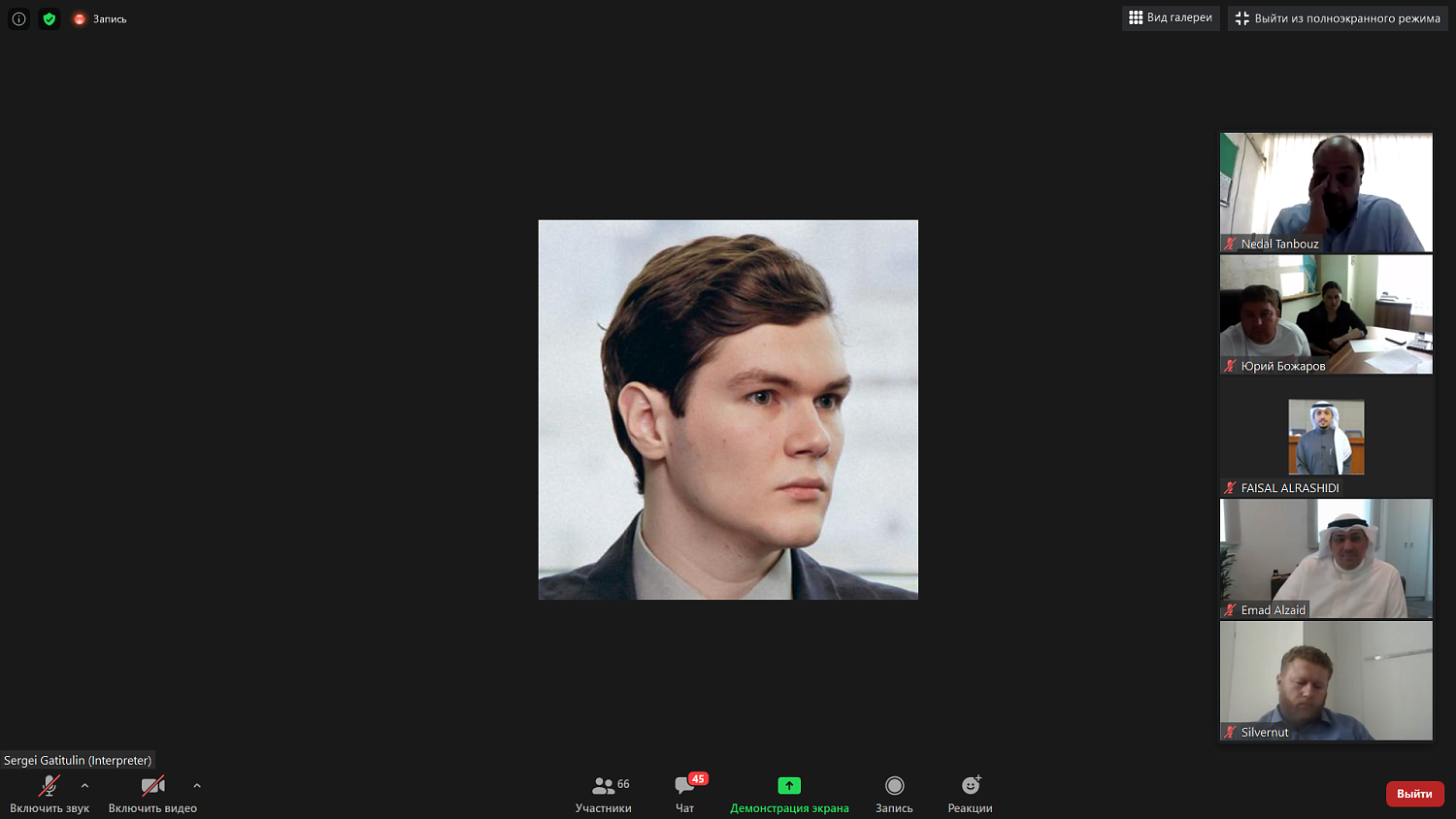Unmute microphone via Включить звук
Viewport: 1456px width, 819px height.
49,793
